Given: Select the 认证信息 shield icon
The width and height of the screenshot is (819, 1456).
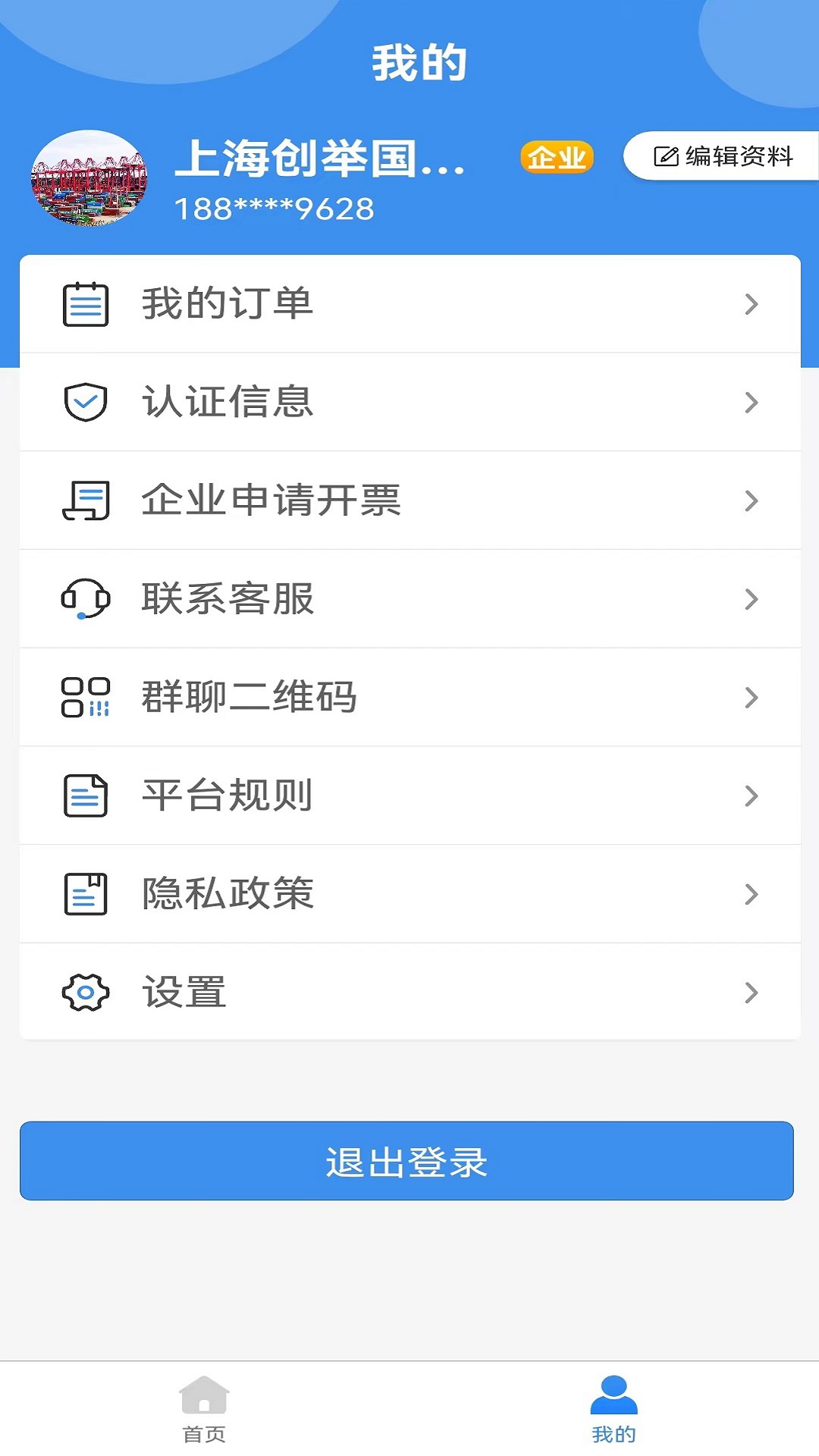Looking at the screenshot, I should [86, 403].
